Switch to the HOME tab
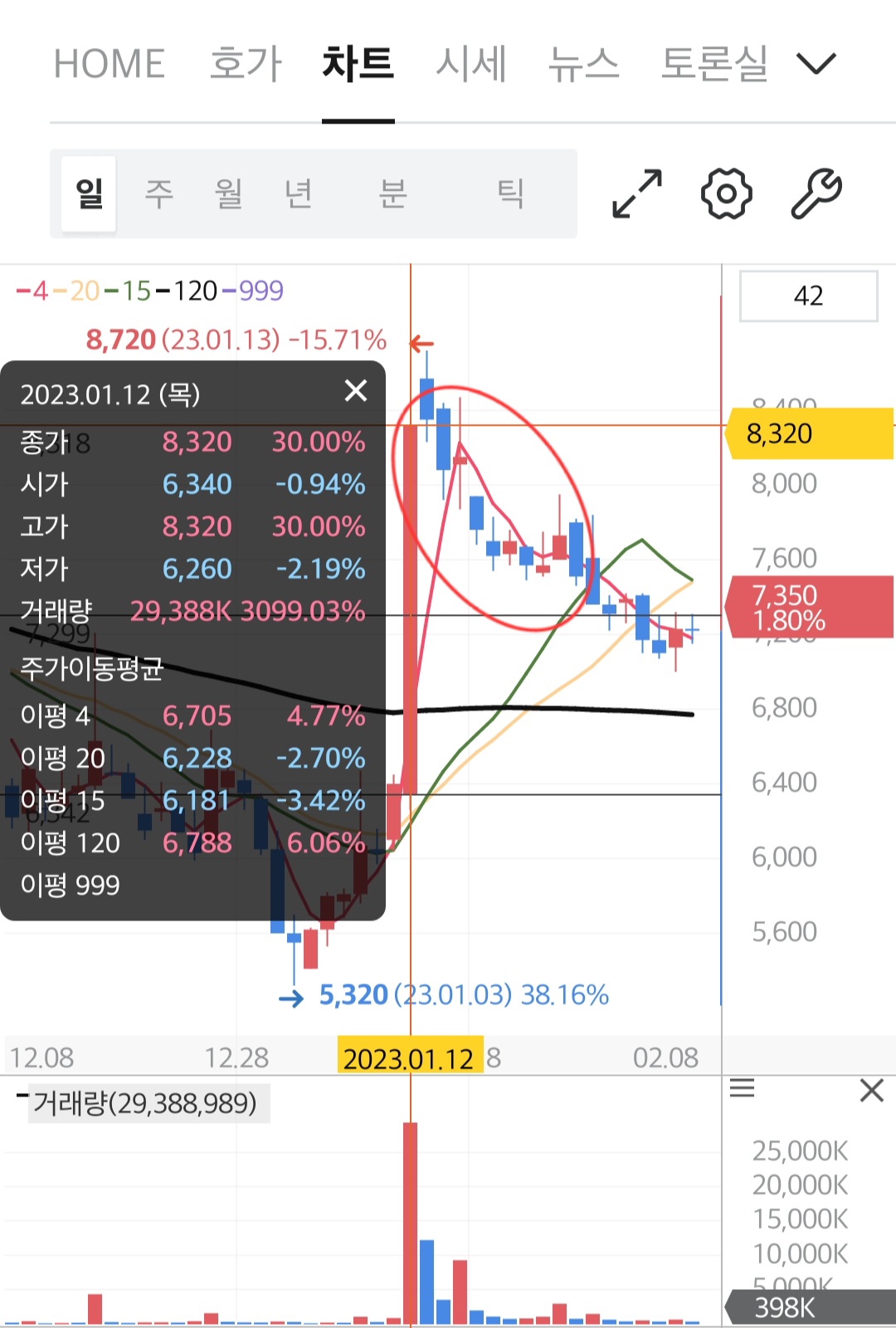 pos(110,65)
